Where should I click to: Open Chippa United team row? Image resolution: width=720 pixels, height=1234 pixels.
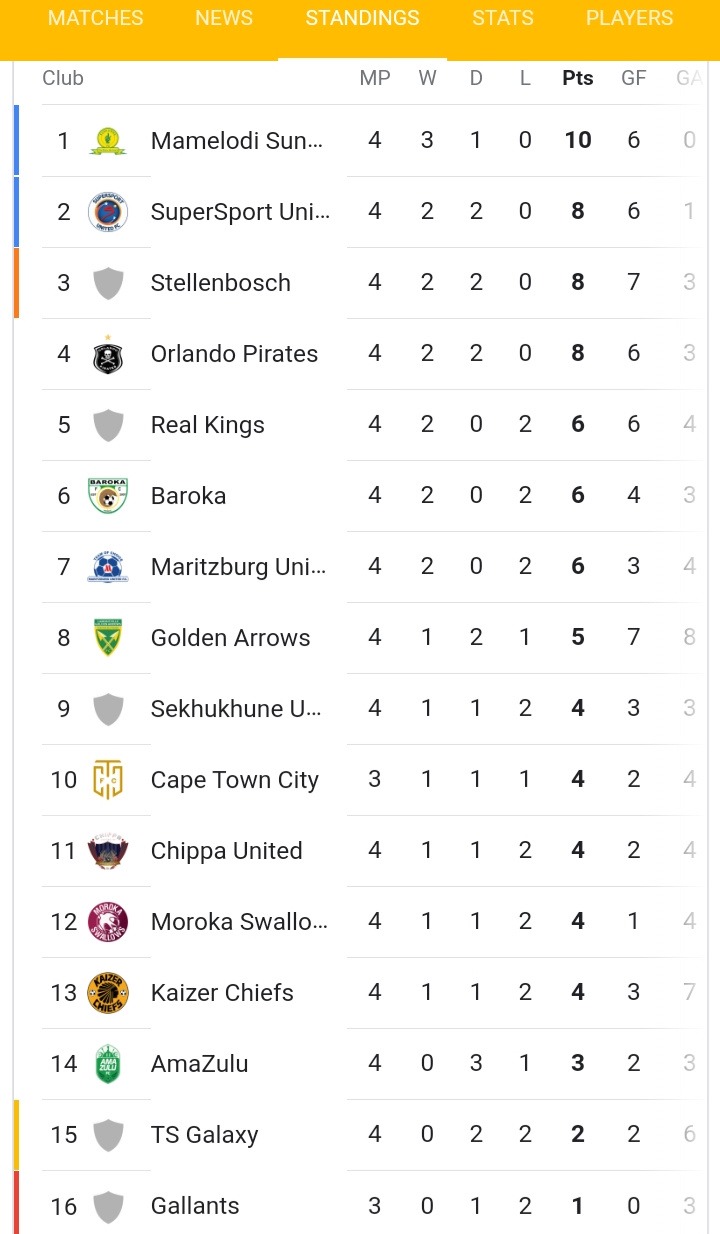[x=362, y=851]
